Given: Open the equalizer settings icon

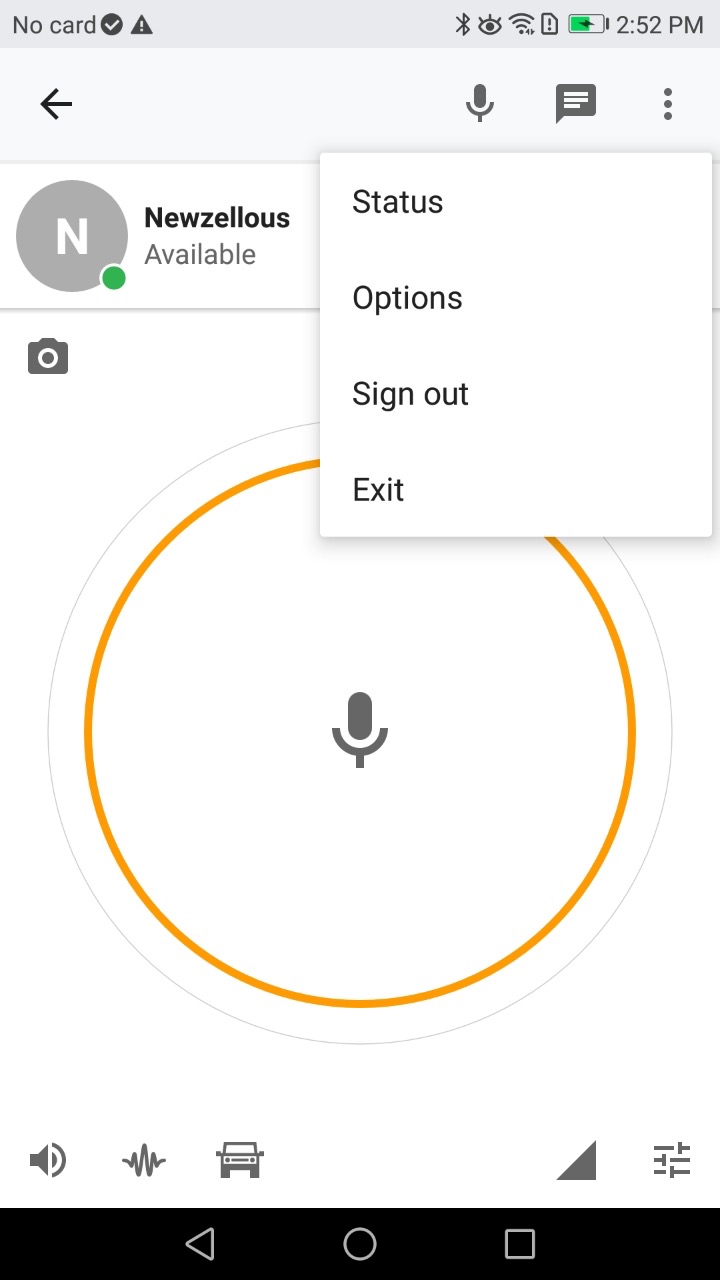Looking at the screenshot, I should (x=672, y=1160).
